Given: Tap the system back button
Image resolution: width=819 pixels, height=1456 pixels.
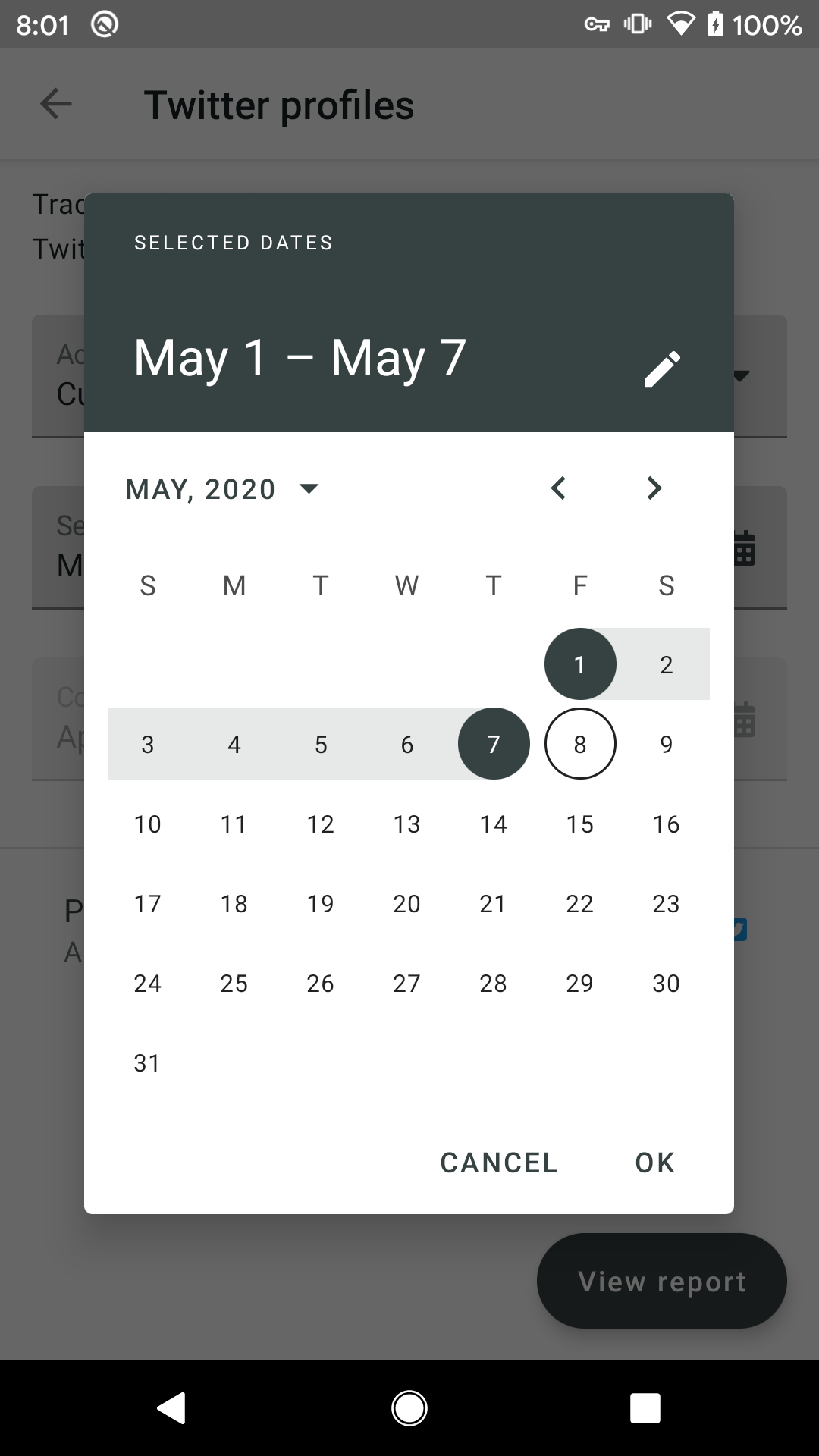Looking at the screenshot, I should 171,1408.
